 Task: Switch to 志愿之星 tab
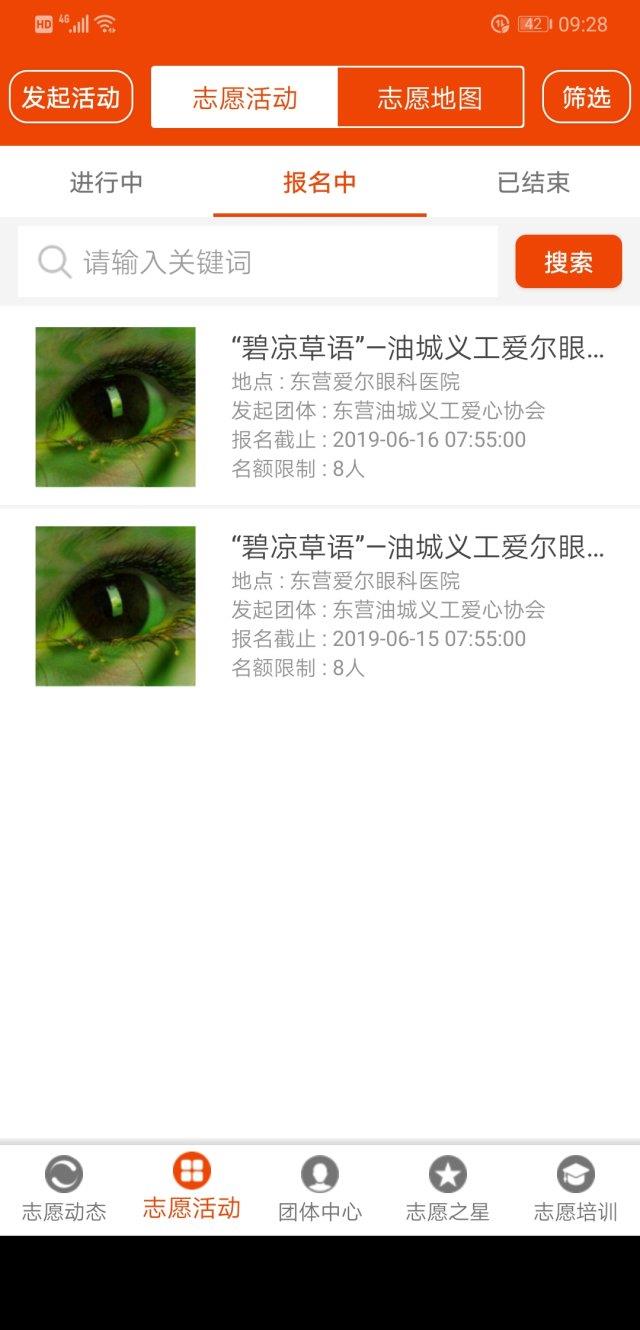tap(448, 1189)
